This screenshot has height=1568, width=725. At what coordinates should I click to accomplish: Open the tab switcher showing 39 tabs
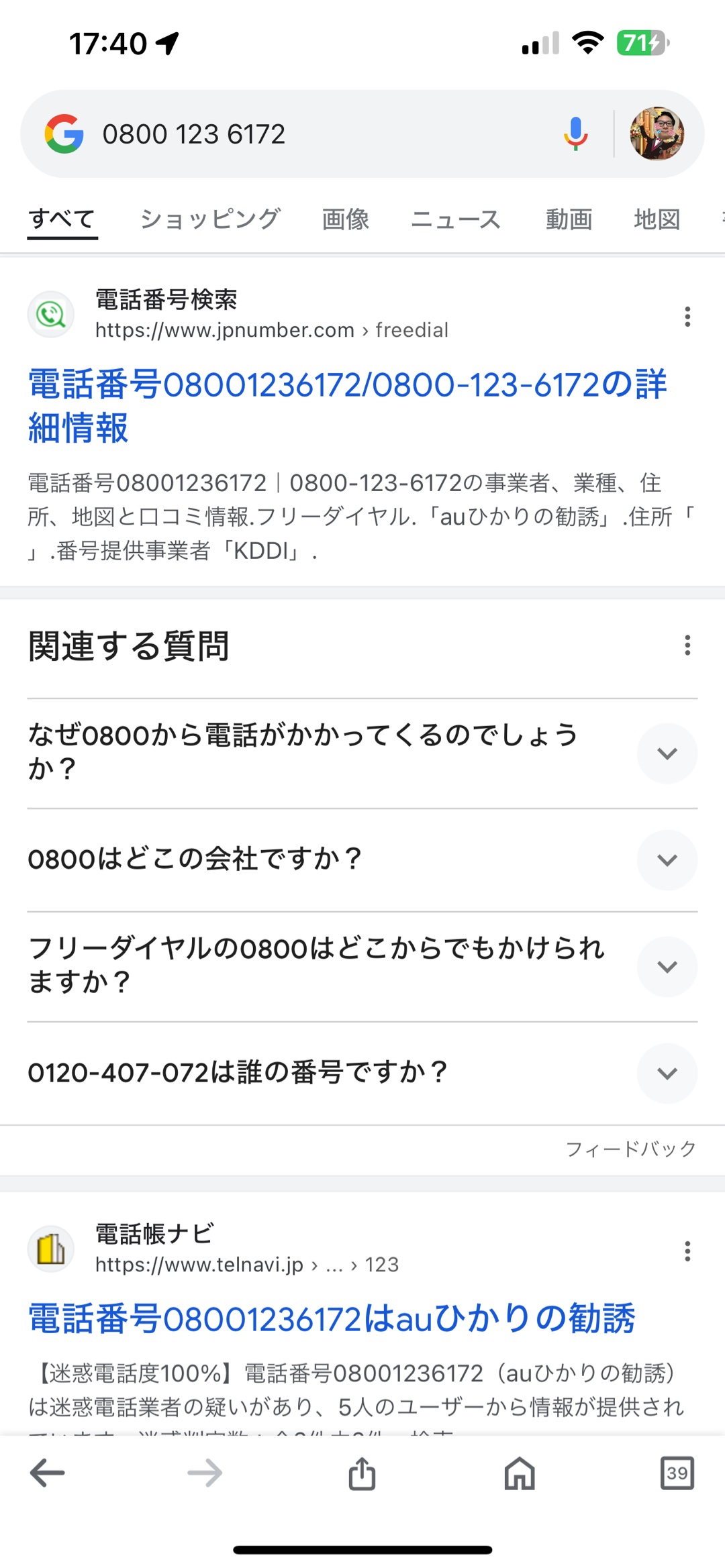(x=677, y=1473)
